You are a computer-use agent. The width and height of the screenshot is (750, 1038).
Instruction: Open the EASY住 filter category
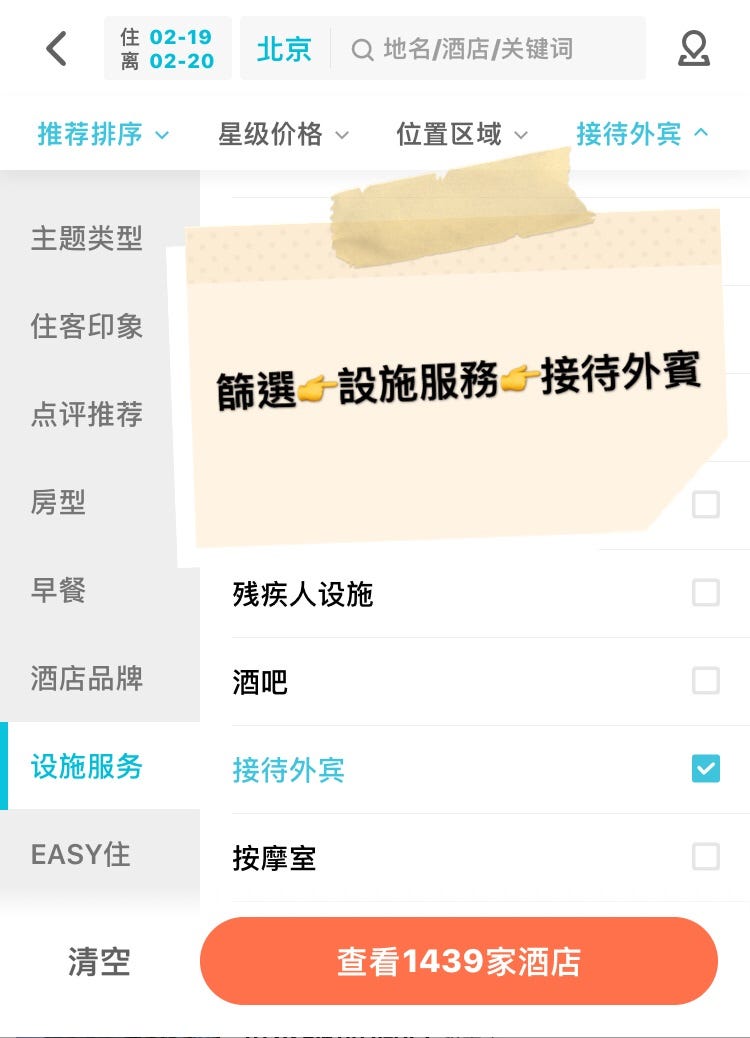(81, 855)
